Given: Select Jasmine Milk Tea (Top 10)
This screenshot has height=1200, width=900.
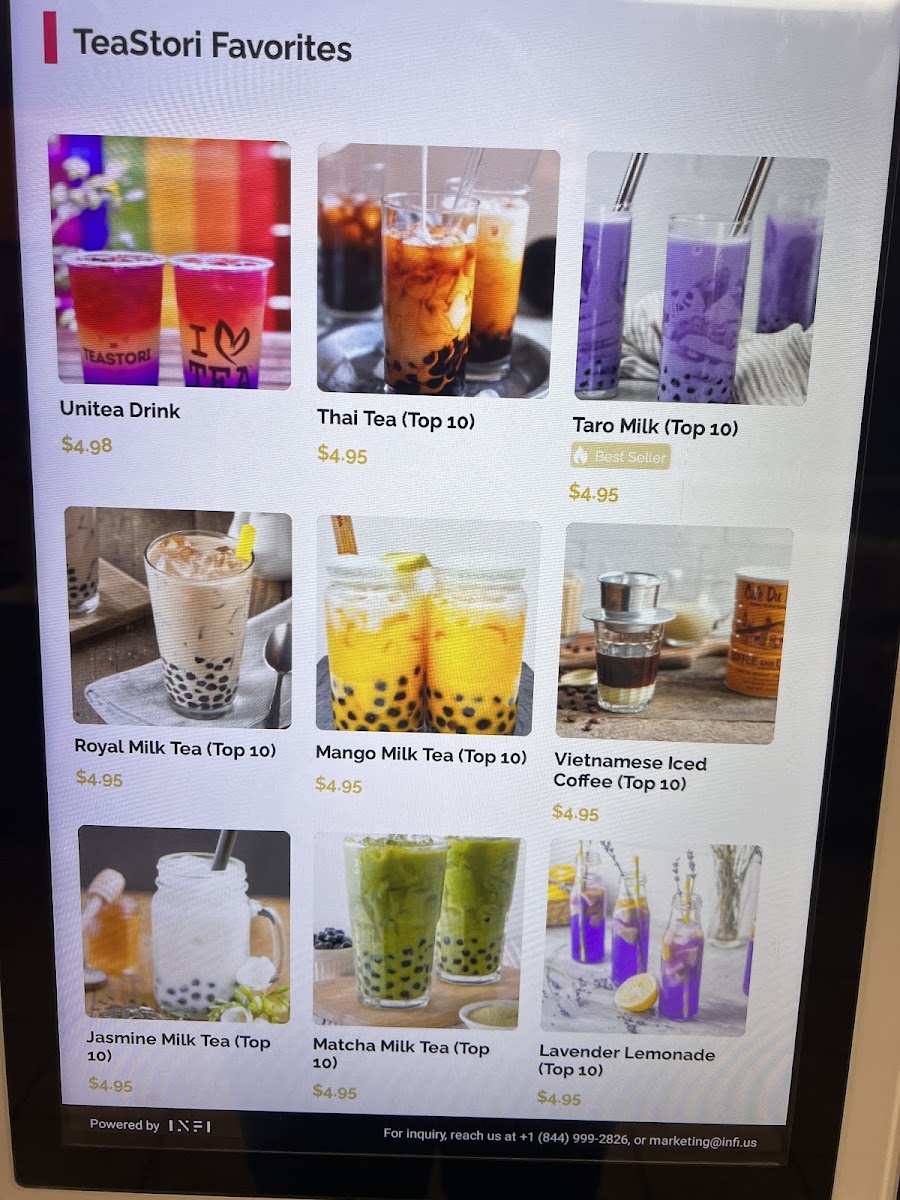Looking at the screenshot, I should click(x=185, y=923).
